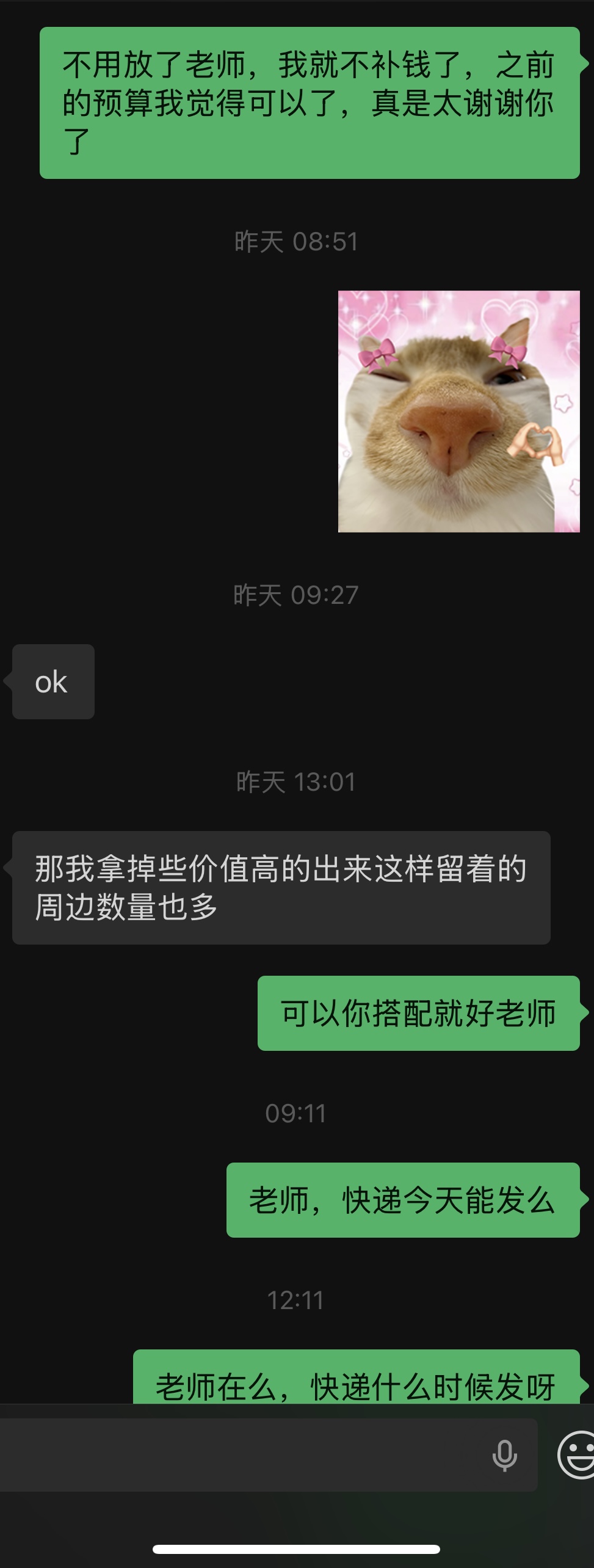This screenshot has height=1568, width=594.
Task: Open the cat sticker image
Action: click(x=458, y=411)
